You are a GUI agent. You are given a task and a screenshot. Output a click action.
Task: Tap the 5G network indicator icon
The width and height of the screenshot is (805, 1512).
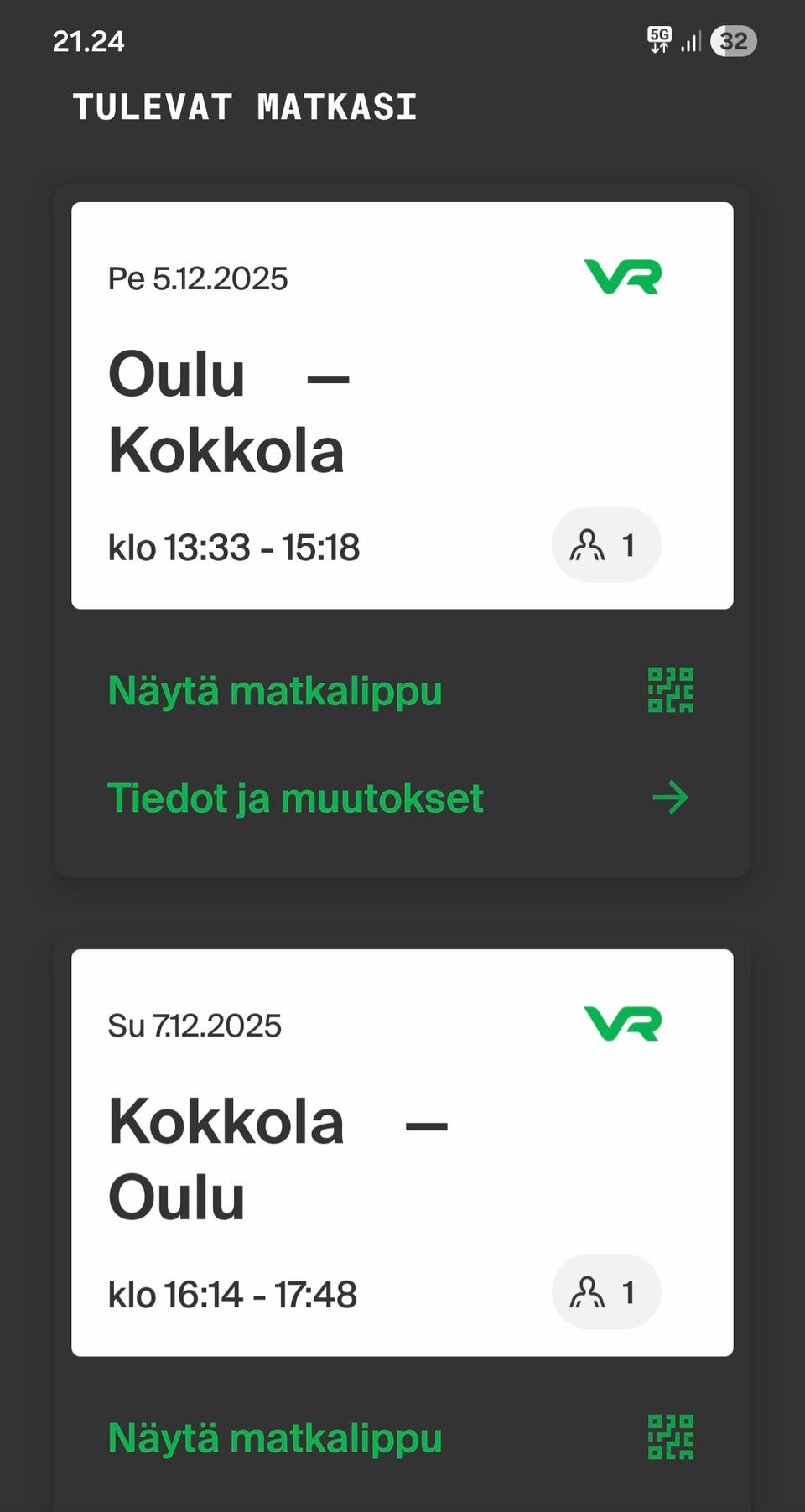point(659,39)
